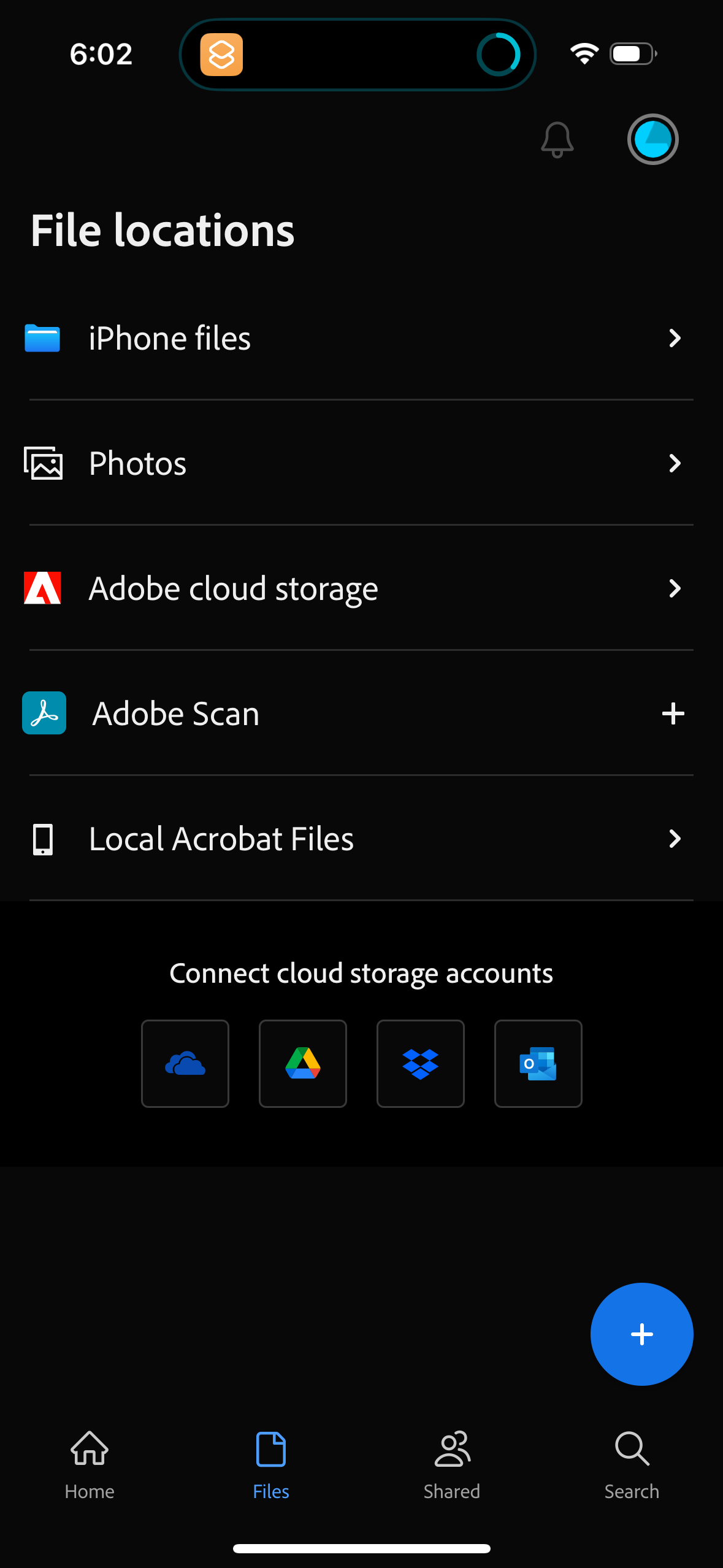Tap the Photos gallery icon
723x1568 pixels.
pos(44,464)
